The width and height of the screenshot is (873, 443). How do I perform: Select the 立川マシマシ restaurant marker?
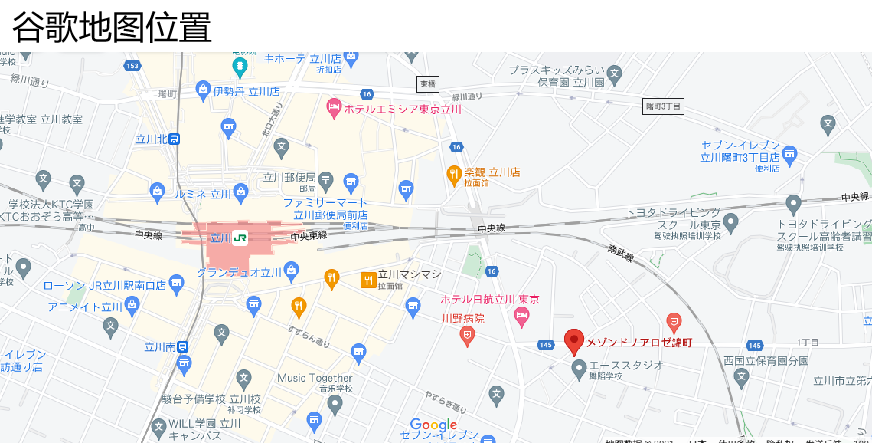point(367,278)
